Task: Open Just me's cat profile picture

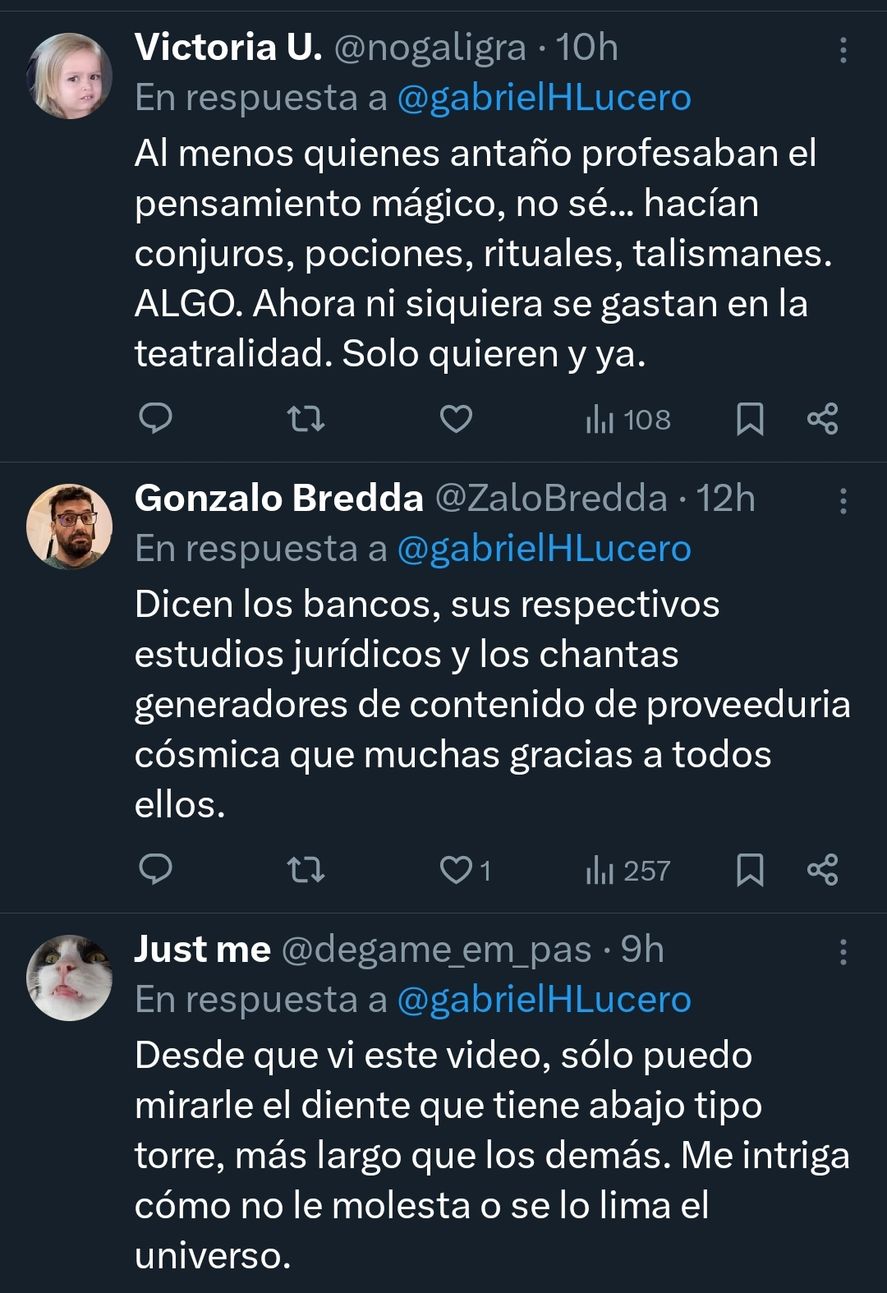Action: pos(69,978)
